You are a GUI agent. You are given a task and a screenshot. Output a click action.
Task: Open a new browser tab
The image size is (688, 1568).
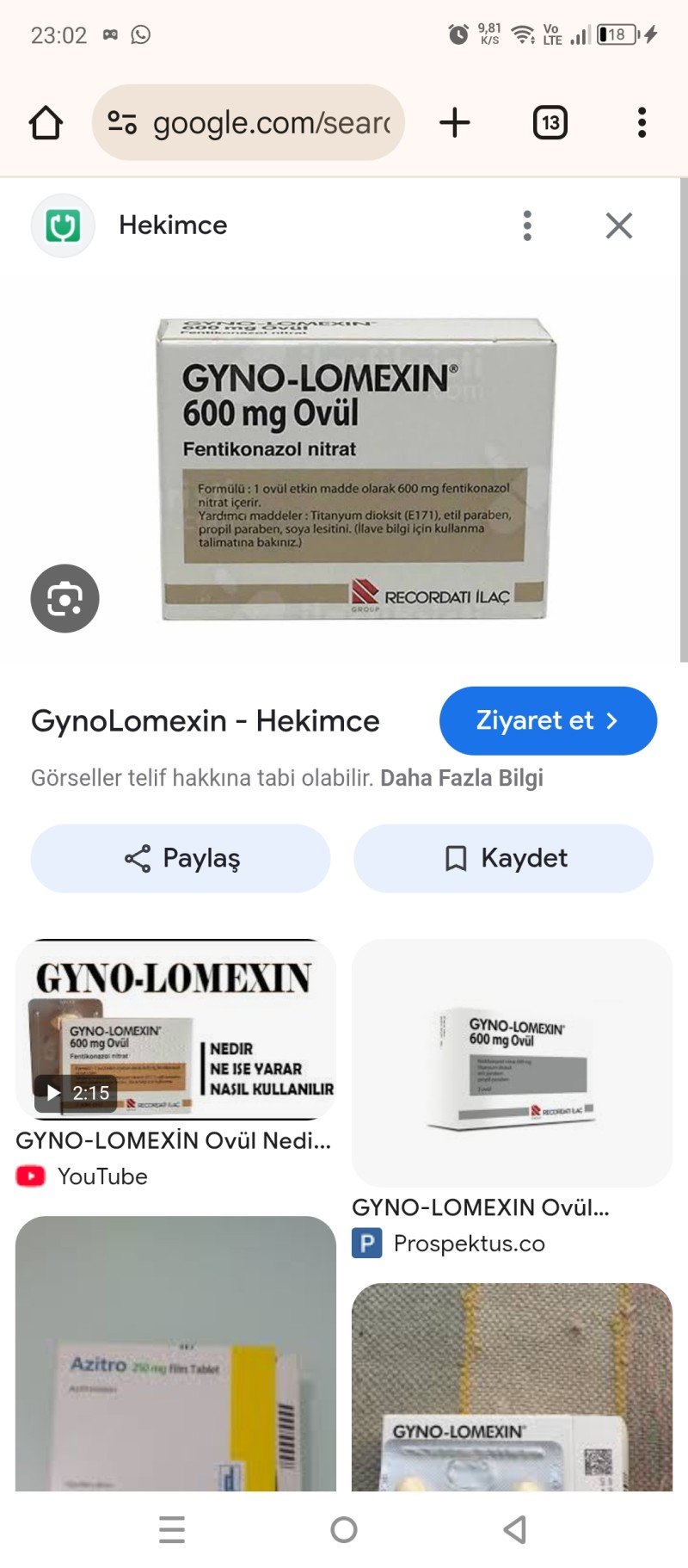455,123
